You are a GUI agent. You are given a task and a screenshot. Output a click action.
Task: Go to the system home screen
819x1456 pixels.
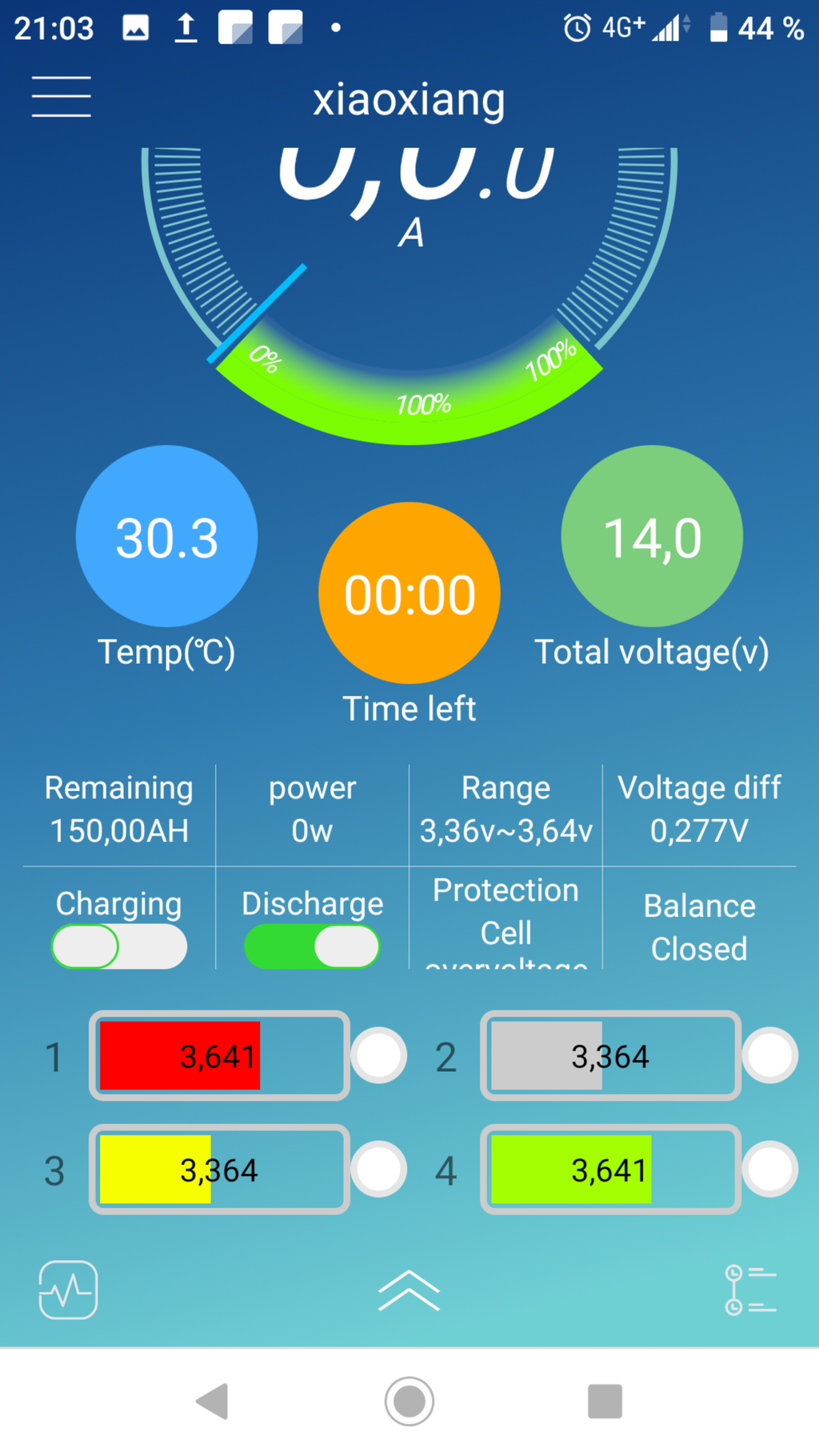click(x=409, y=1401)
